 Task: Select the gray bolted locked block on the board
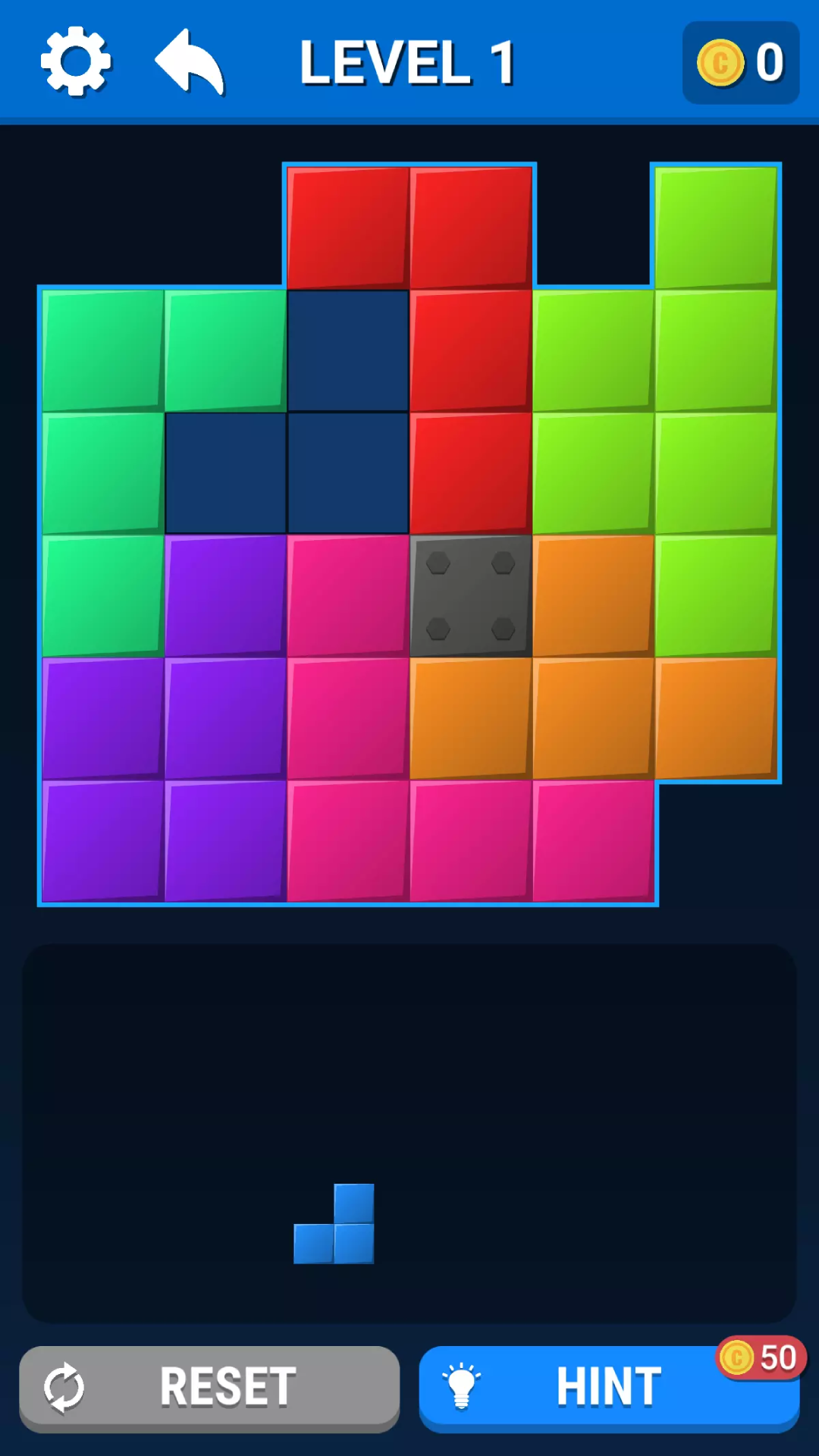point(470,595)
